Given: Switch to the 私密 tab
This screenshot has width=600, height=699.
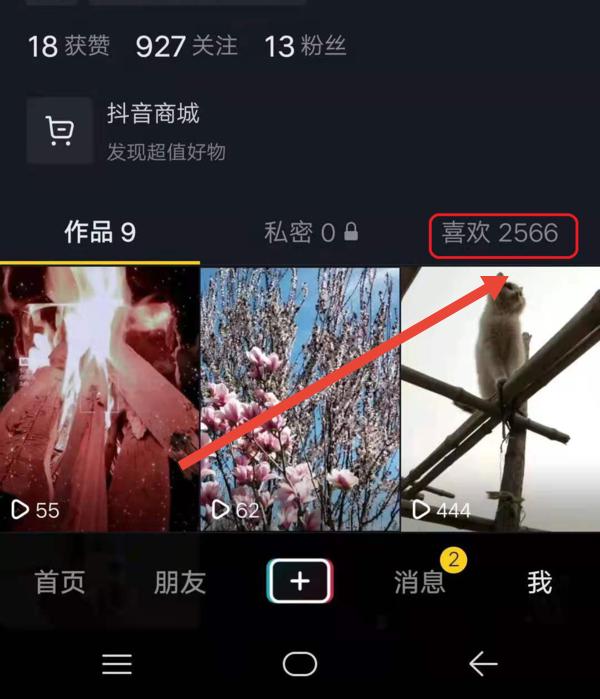Looking at the screenshot, I should point(310,233).
